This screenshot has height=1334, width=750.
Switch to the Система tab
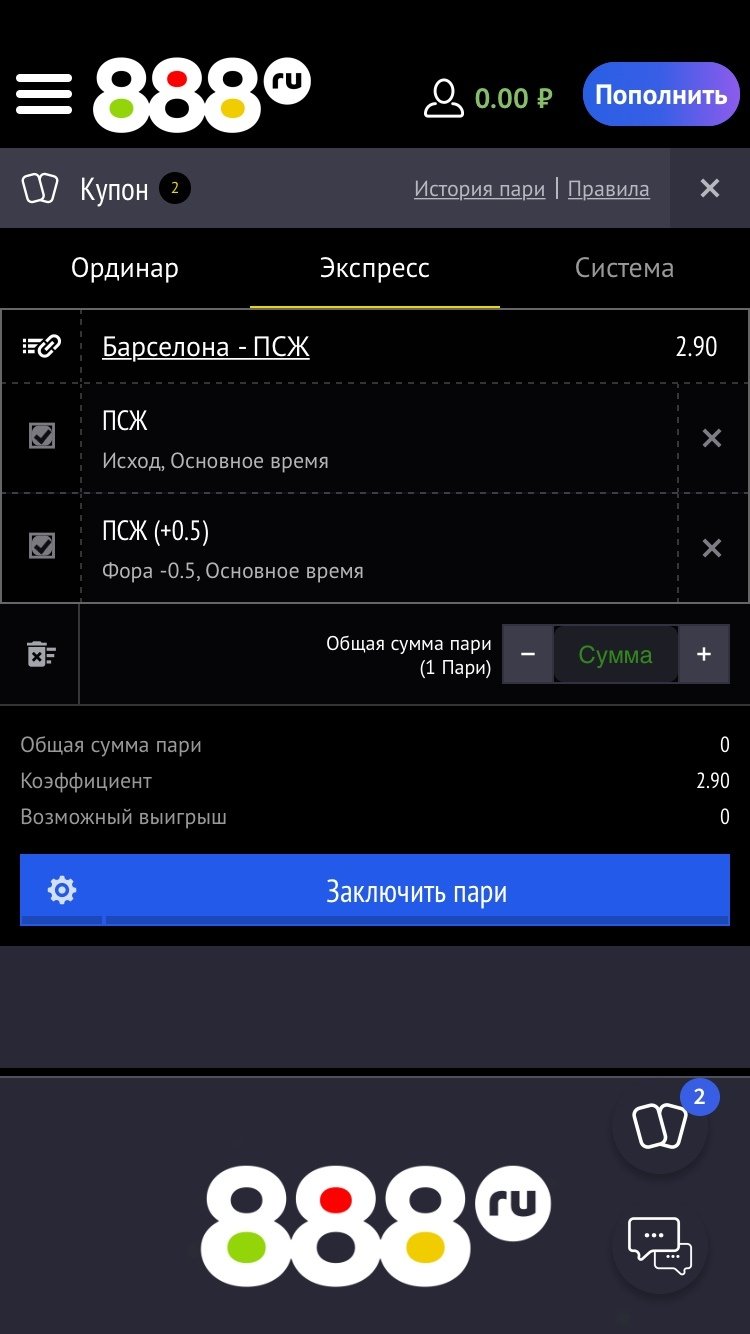624,268
